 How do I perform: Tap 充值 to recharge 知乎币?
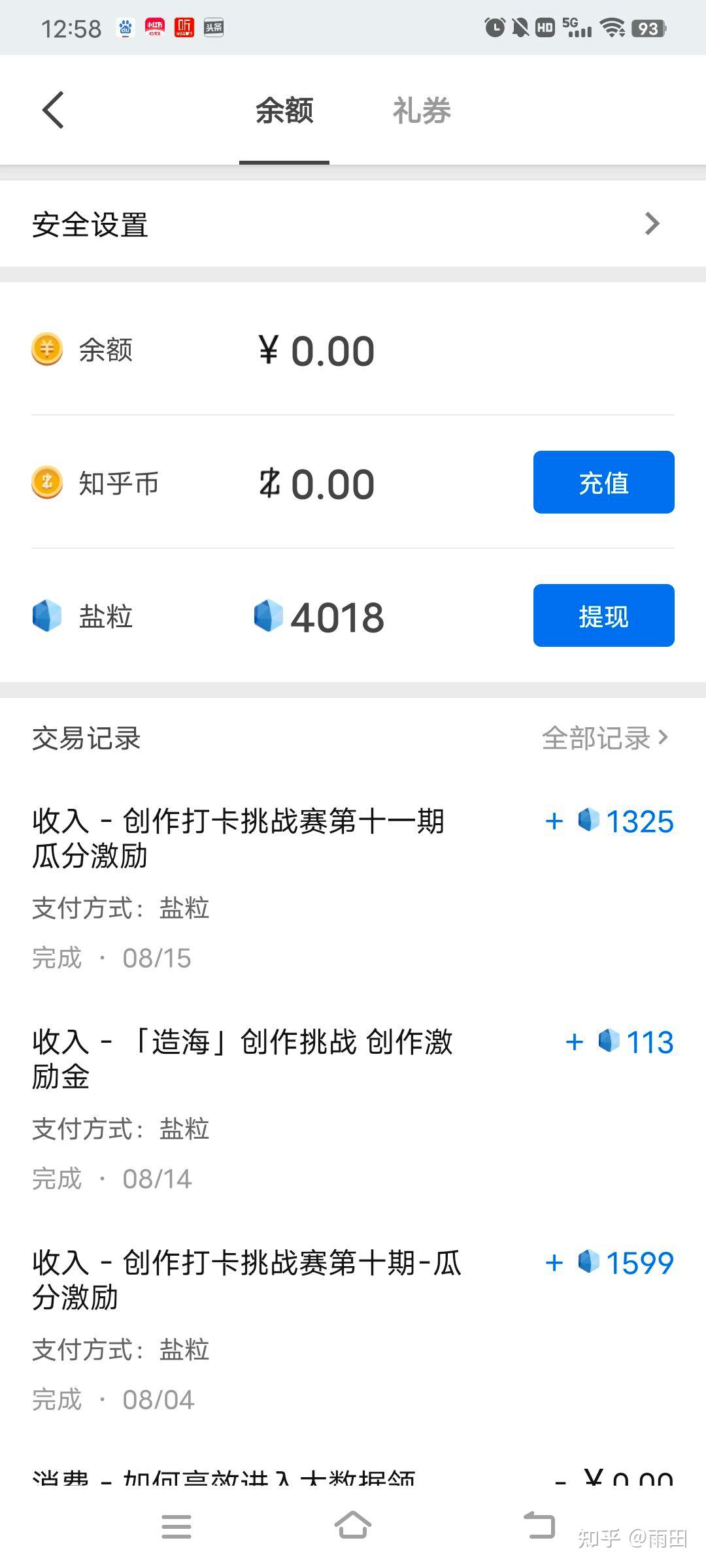coord(603,482)
